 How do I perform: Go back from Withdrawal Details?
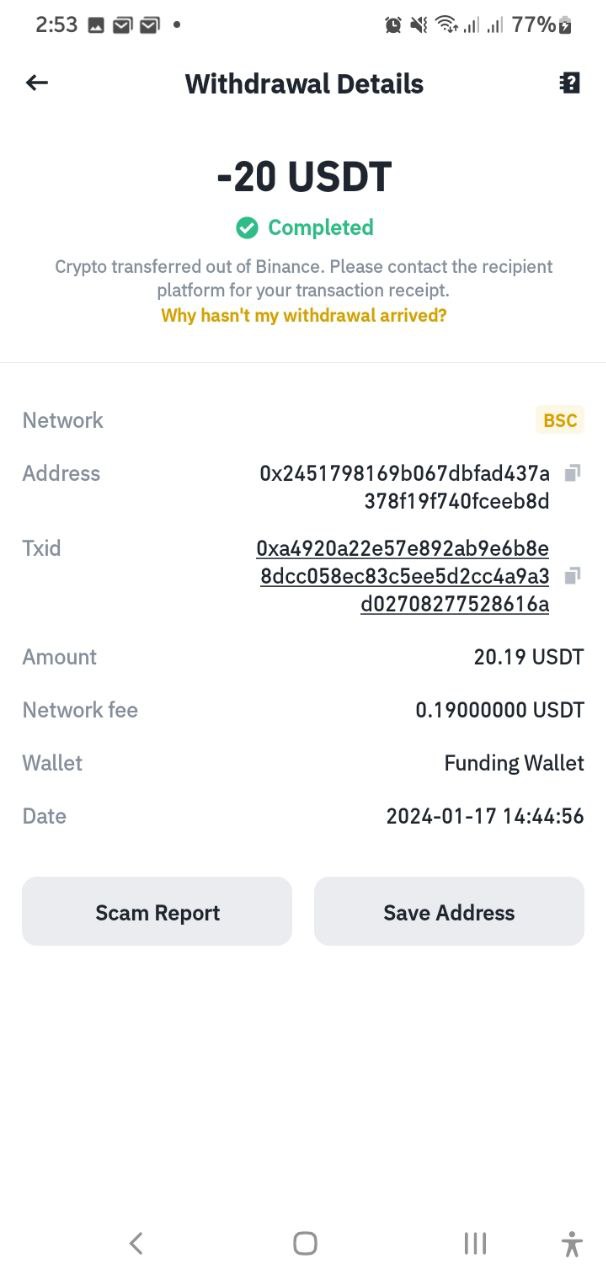(37, 83)
